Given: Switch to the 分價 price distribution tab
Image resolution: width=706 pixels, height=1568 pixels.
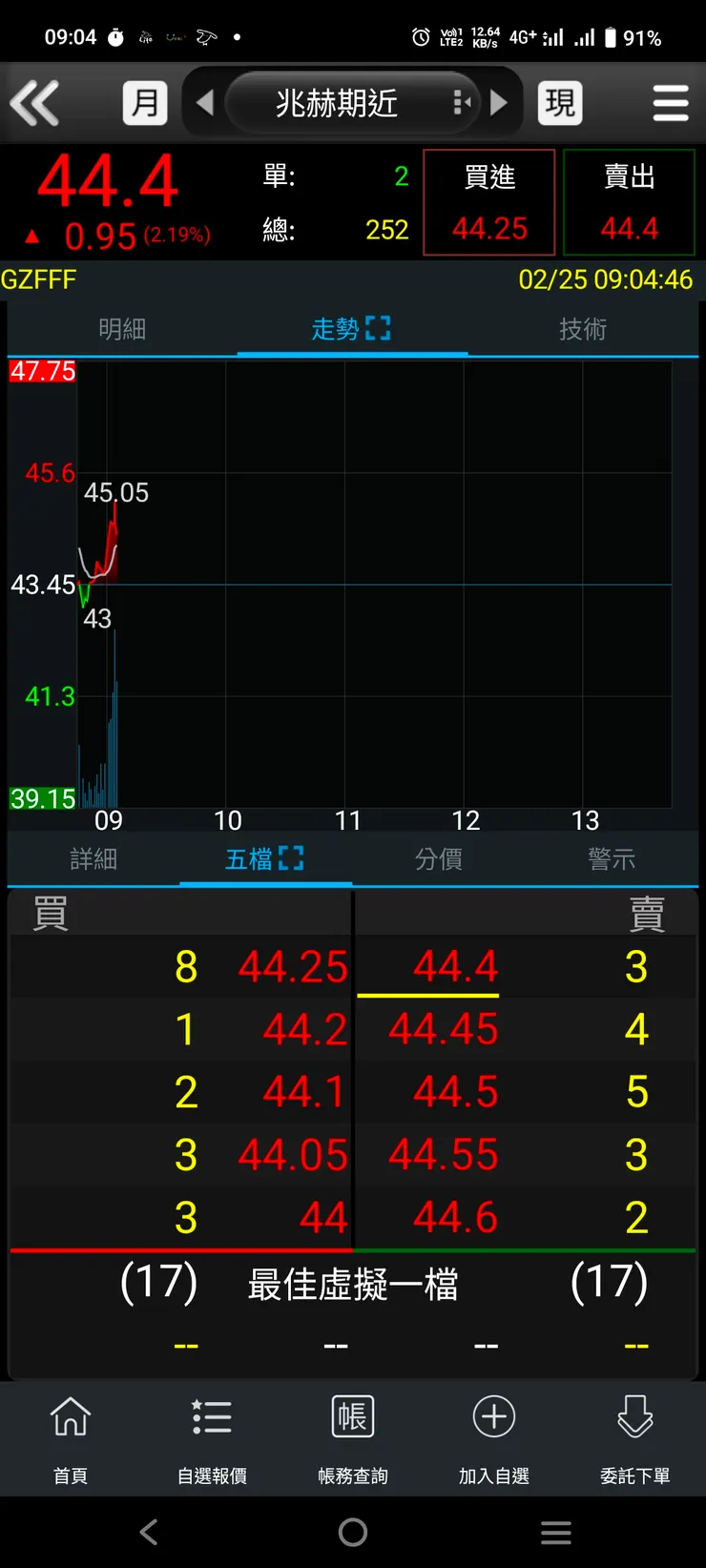Looking at the screenshot, I should [x=439, y=859].
